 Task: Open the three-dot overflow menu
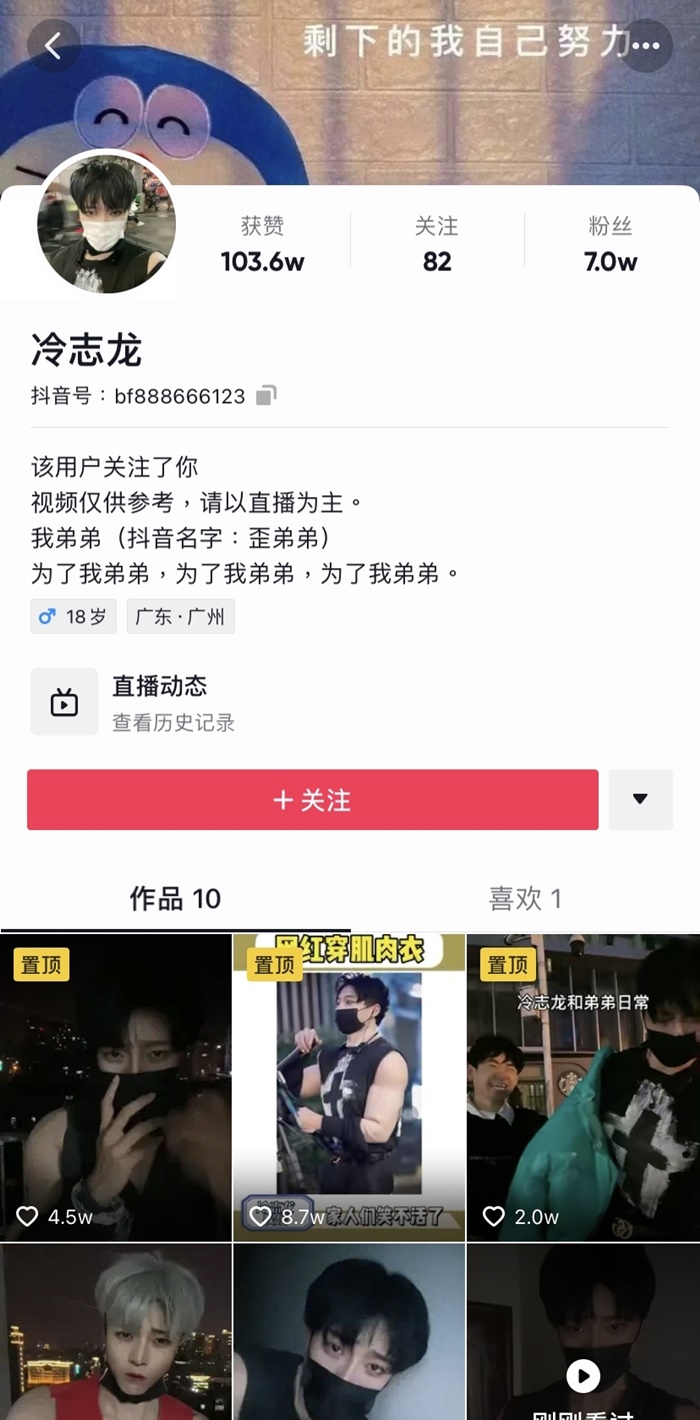(x=647, y=45)
